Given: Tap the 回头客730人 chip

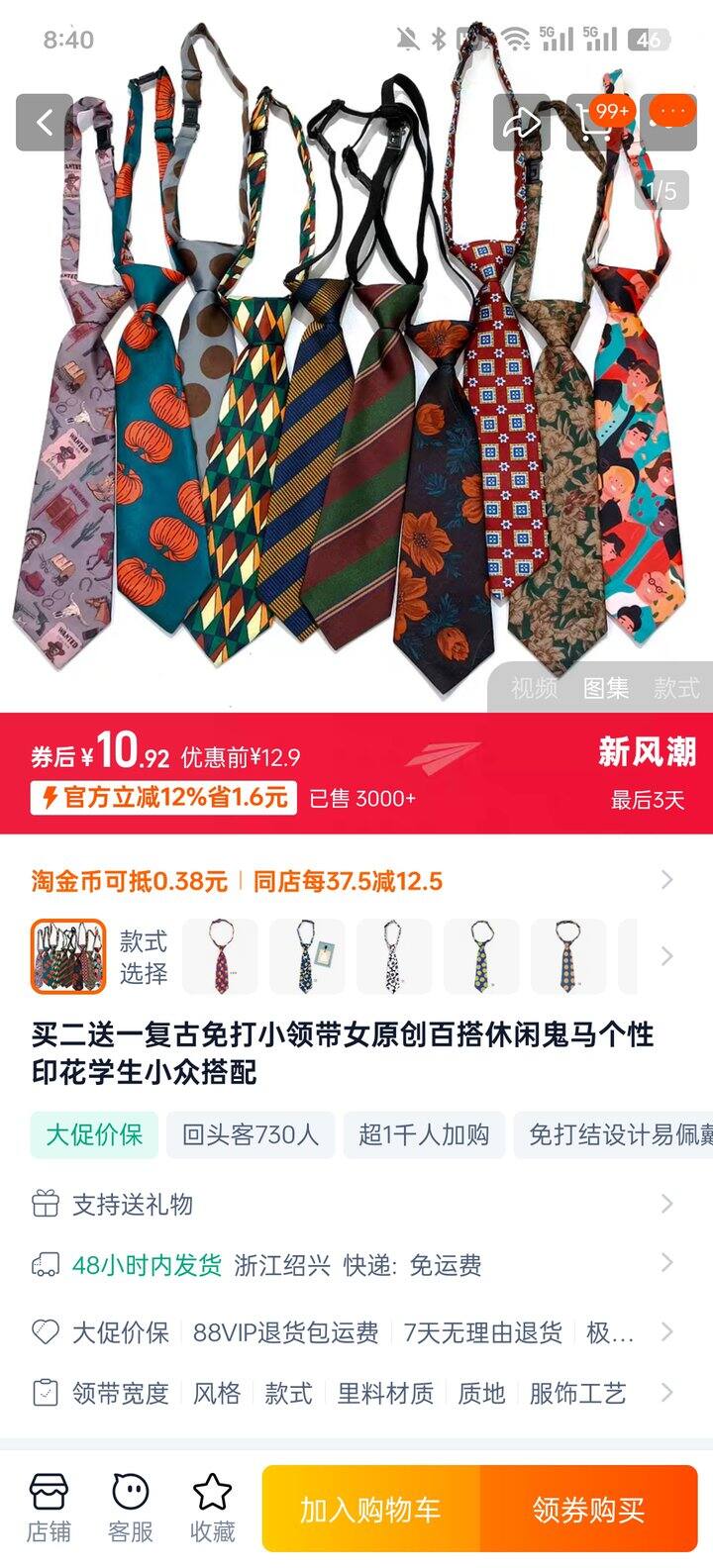Looking at the screenshot, I should [x=251, y=1134].
